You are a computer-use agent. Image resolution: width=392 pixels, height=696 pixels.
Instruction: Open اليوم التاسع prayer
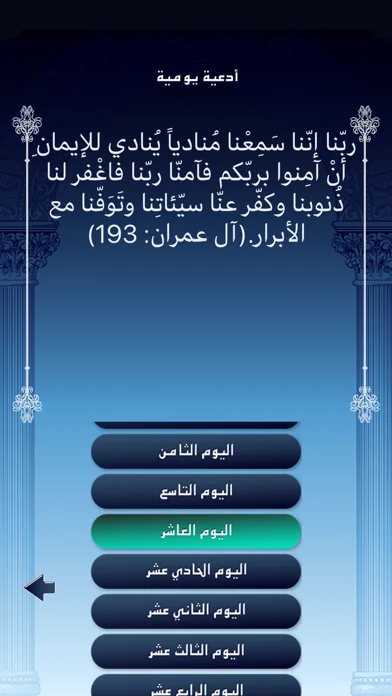click(x=196, y=491)
